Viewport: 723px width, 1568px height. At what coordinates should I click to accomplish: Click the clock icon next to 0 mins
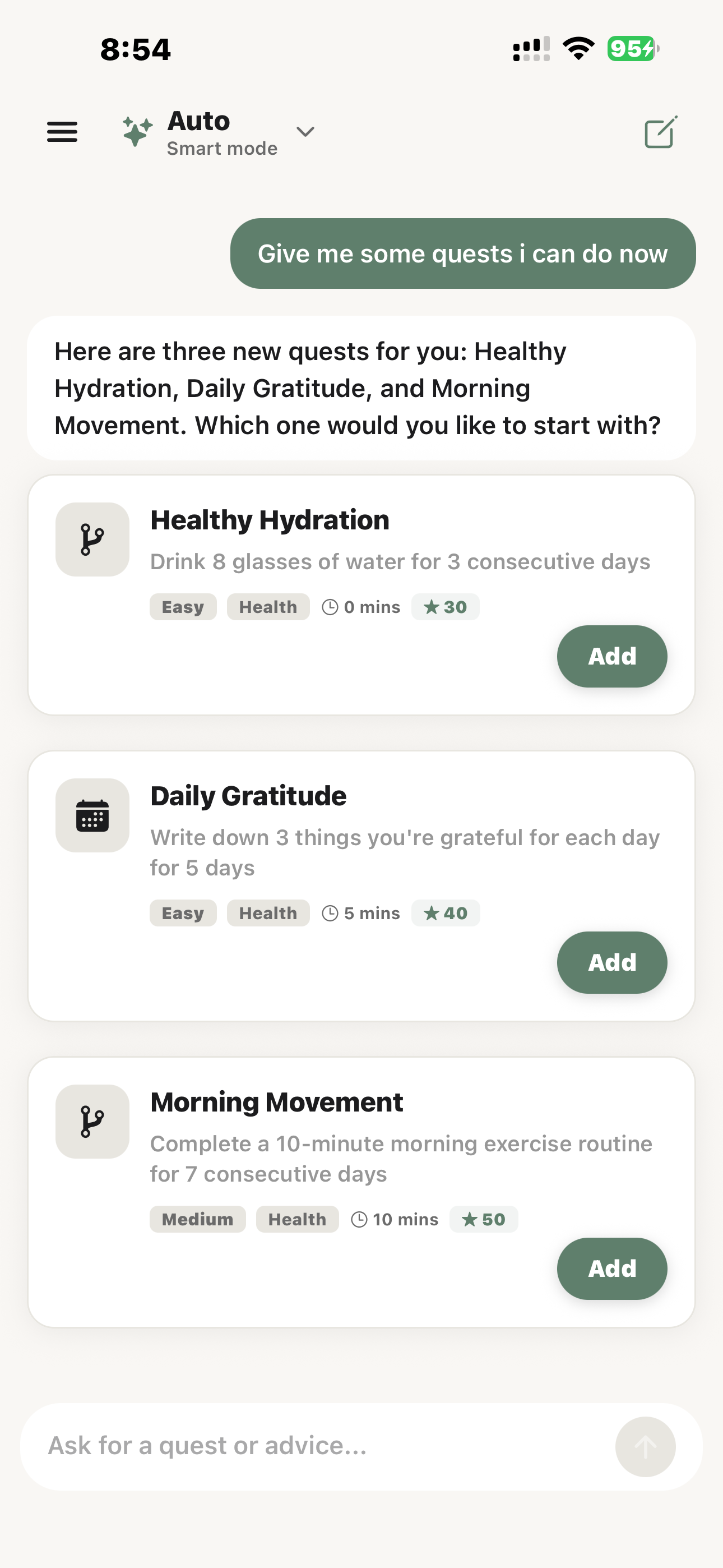[329, 607]
